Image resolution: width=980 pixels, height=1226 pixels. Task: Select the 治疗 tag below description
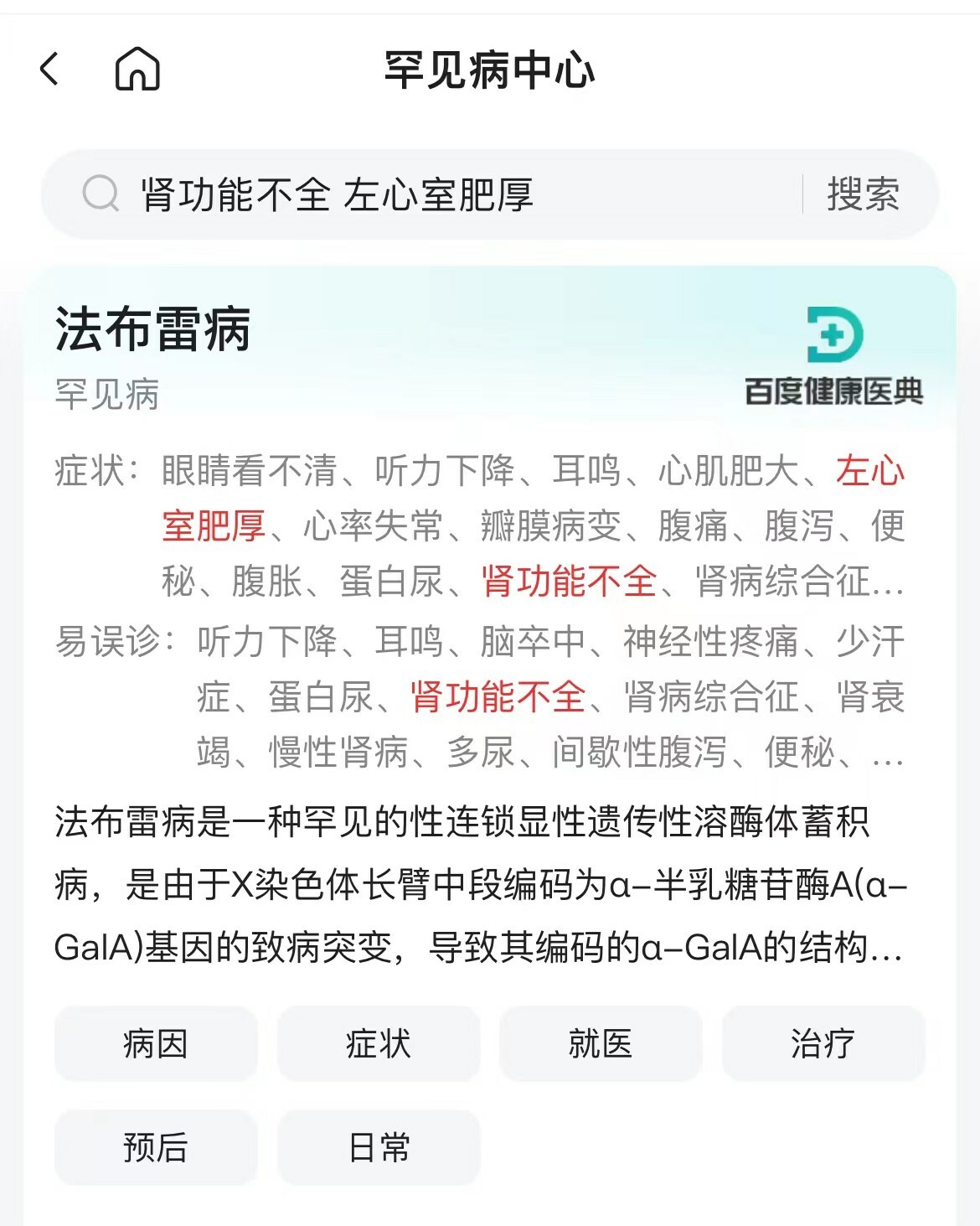tap(823, 1043)
